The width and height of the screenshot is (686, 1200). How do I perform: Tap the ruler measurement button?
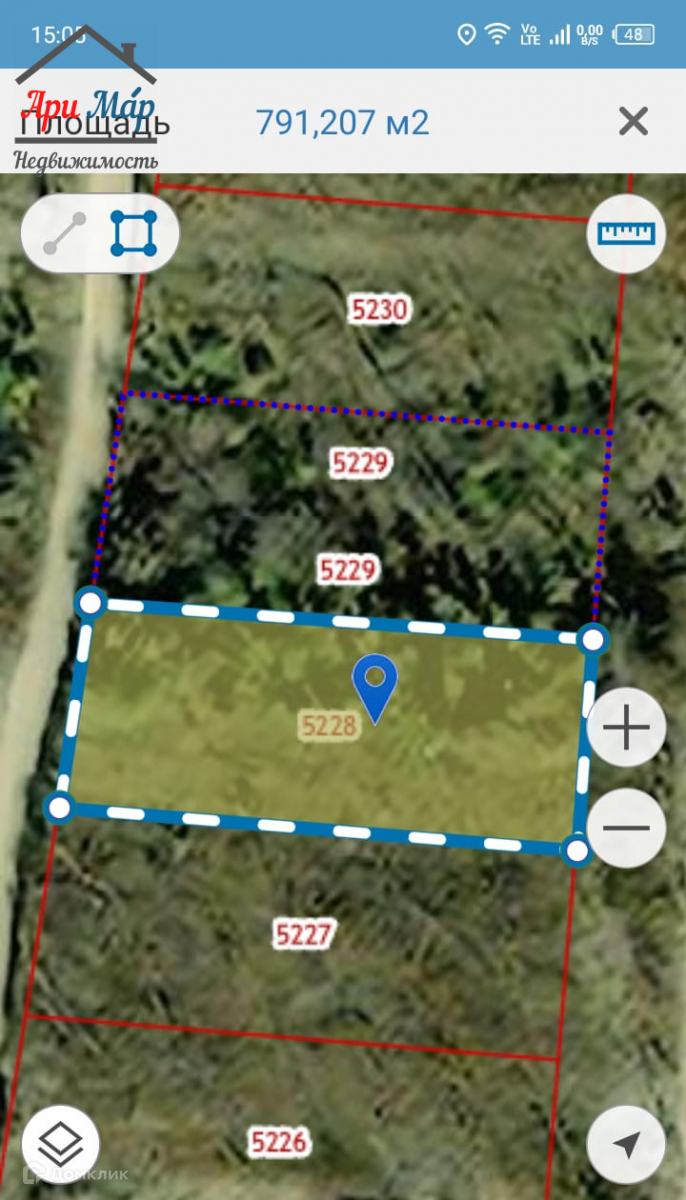pos(626,234)
